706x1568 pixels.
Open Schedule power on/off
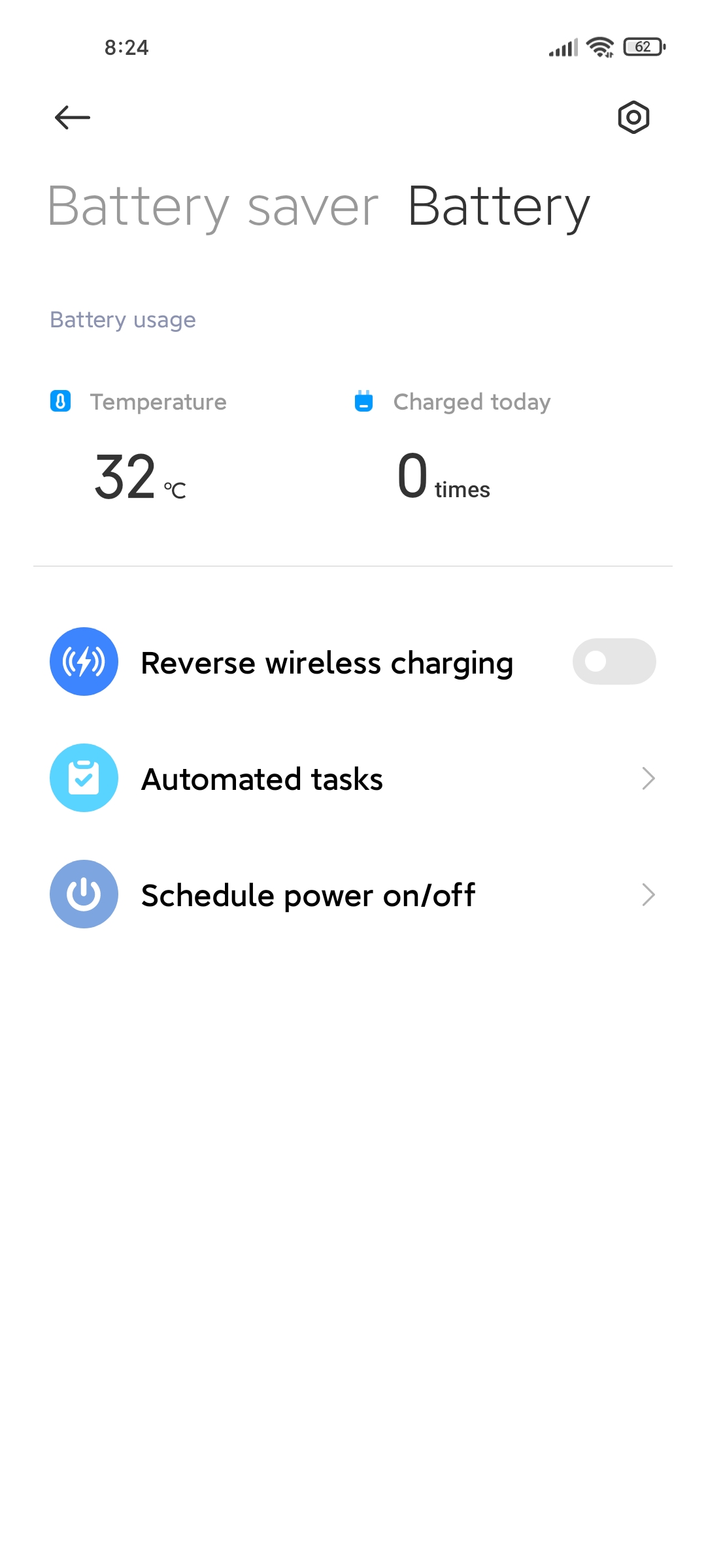(x=353, y=894)
